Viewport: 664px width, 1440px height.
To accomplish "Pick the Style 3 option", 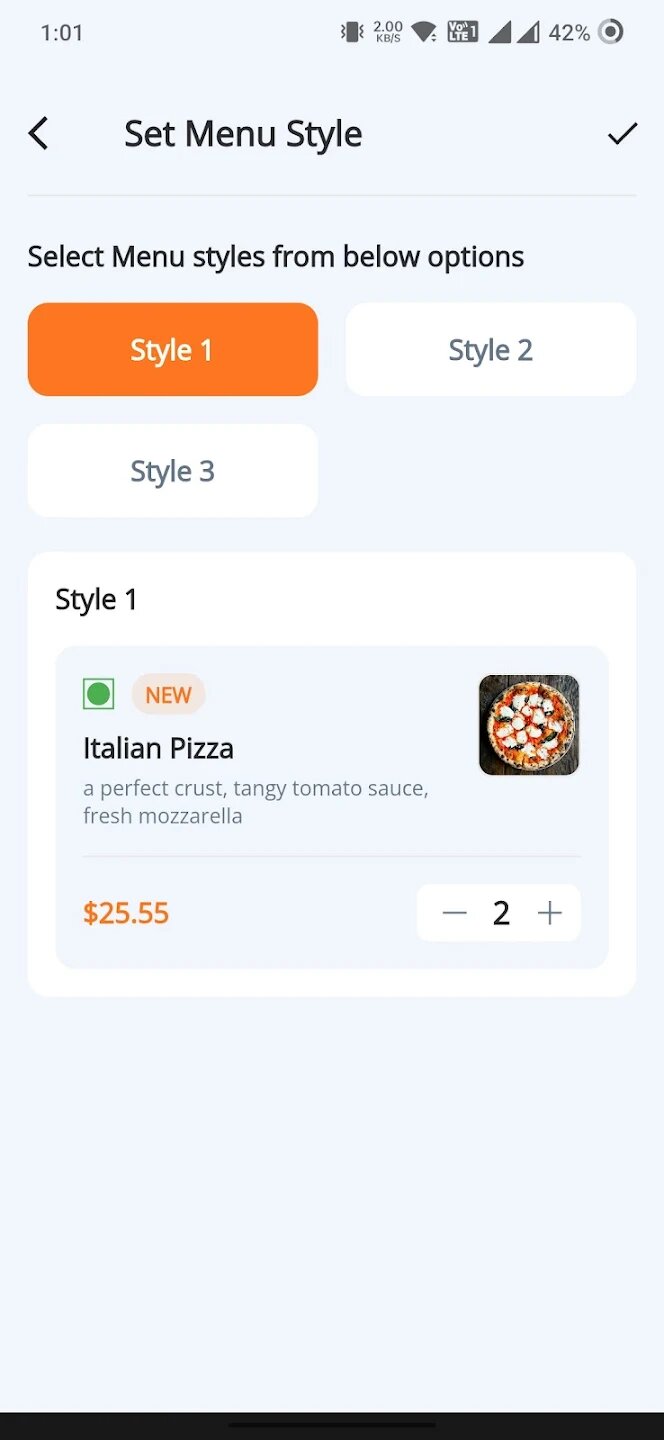I will point(172,471).
